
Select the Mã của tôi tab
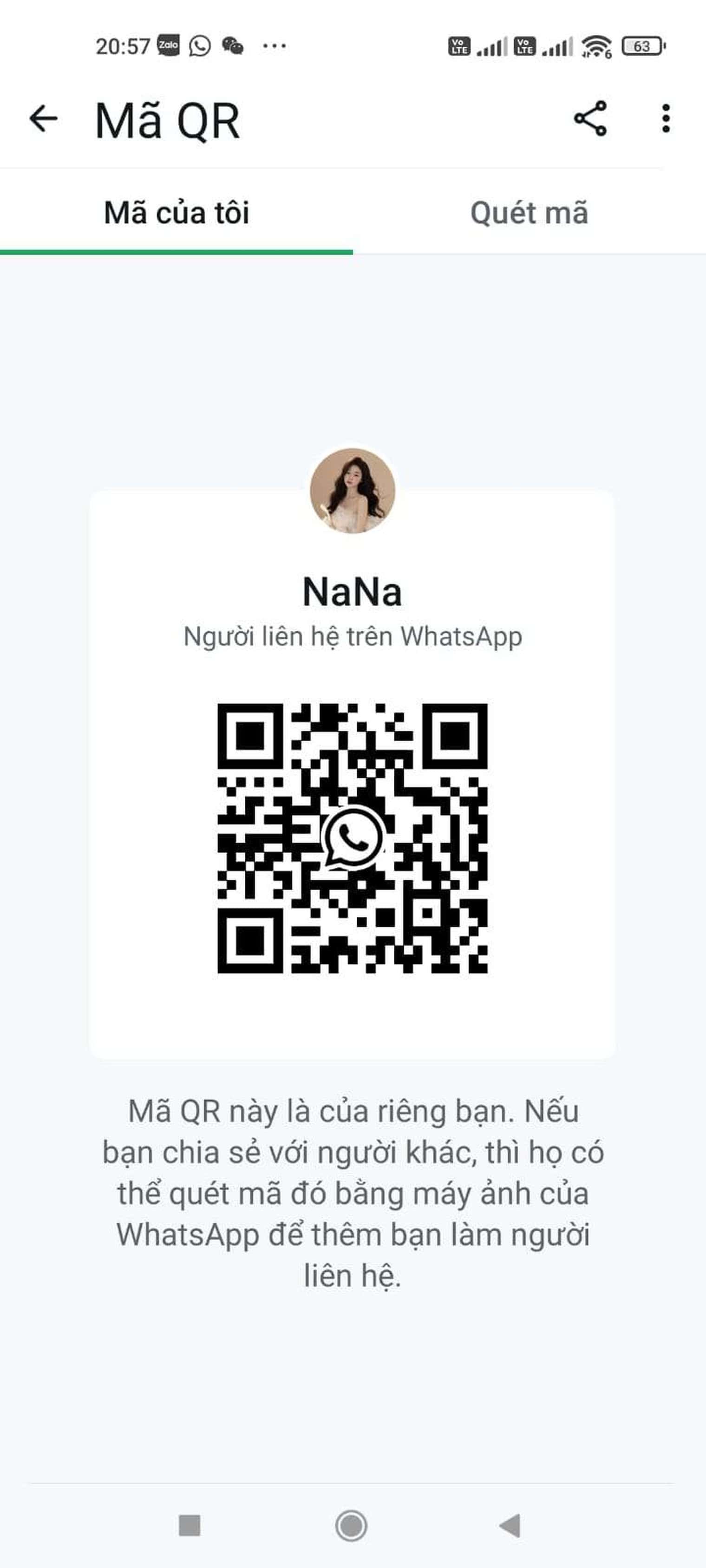[176, 213]
